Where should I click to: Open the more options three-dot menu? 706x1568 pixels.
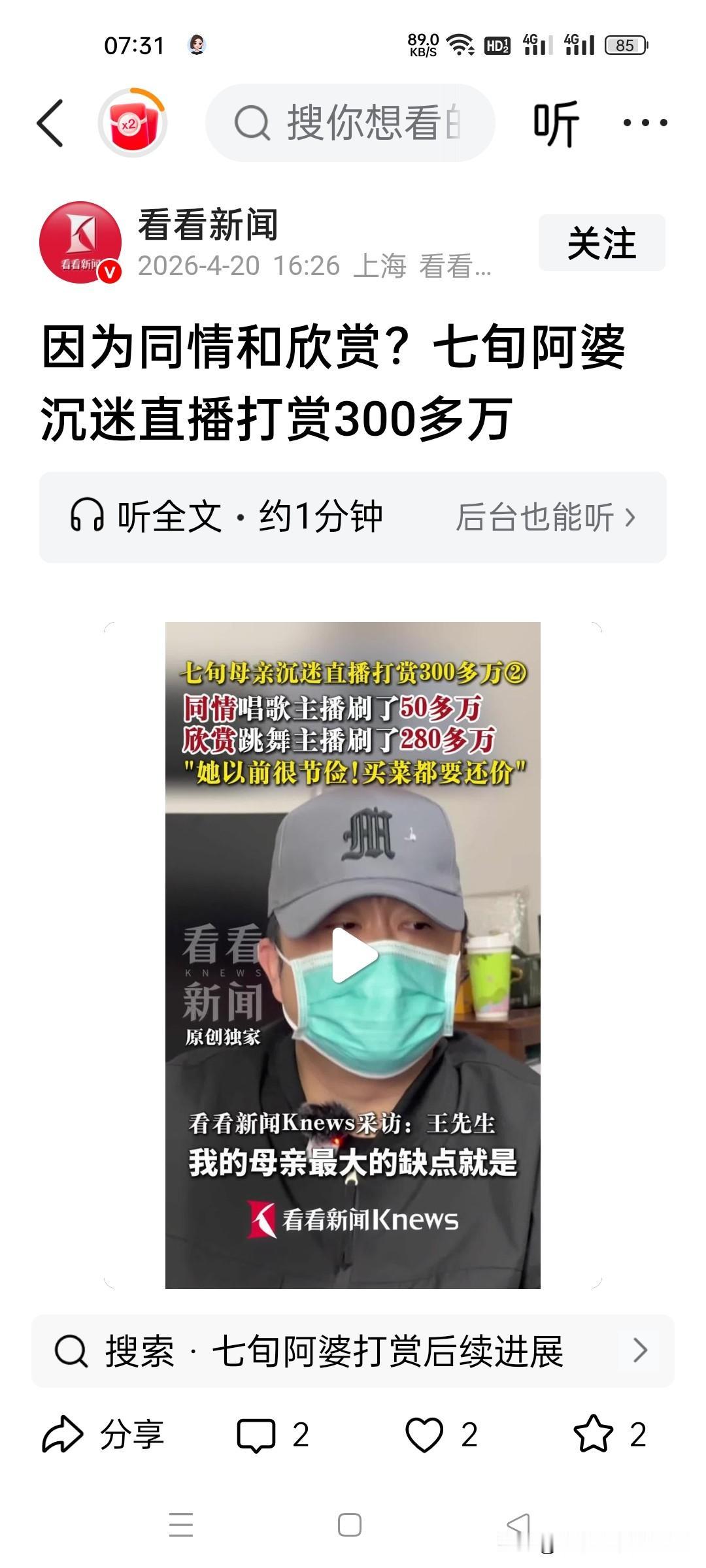(644, 124)
